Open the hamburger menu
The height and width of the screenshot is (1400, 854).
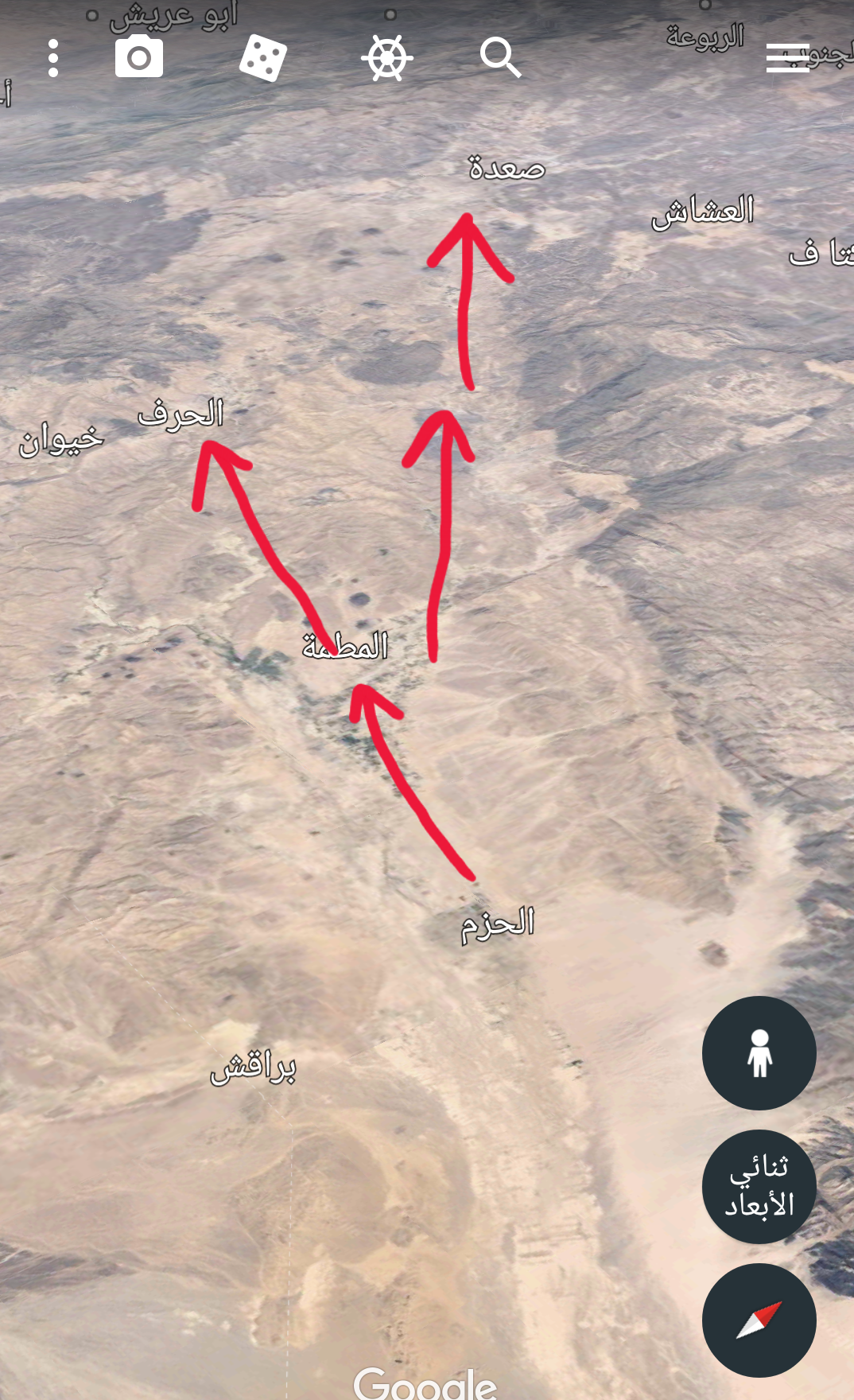787,58
